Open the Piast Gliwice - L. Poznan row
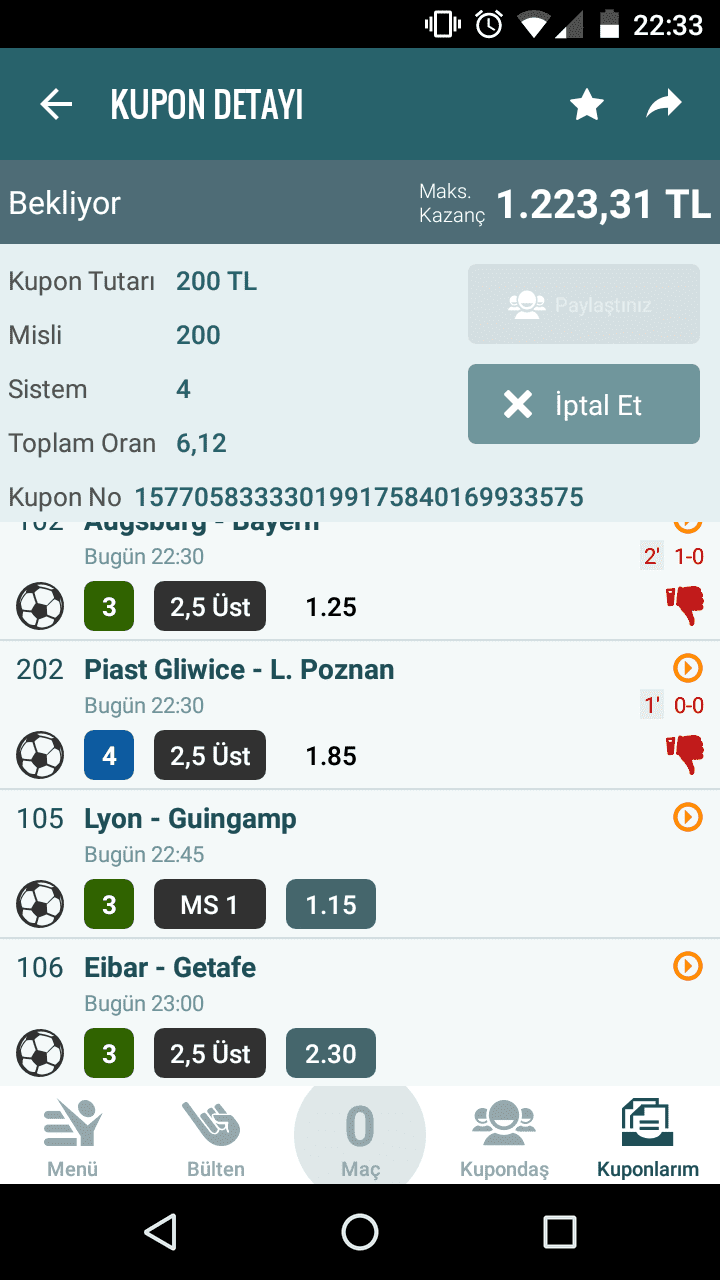 pos(360,715)
